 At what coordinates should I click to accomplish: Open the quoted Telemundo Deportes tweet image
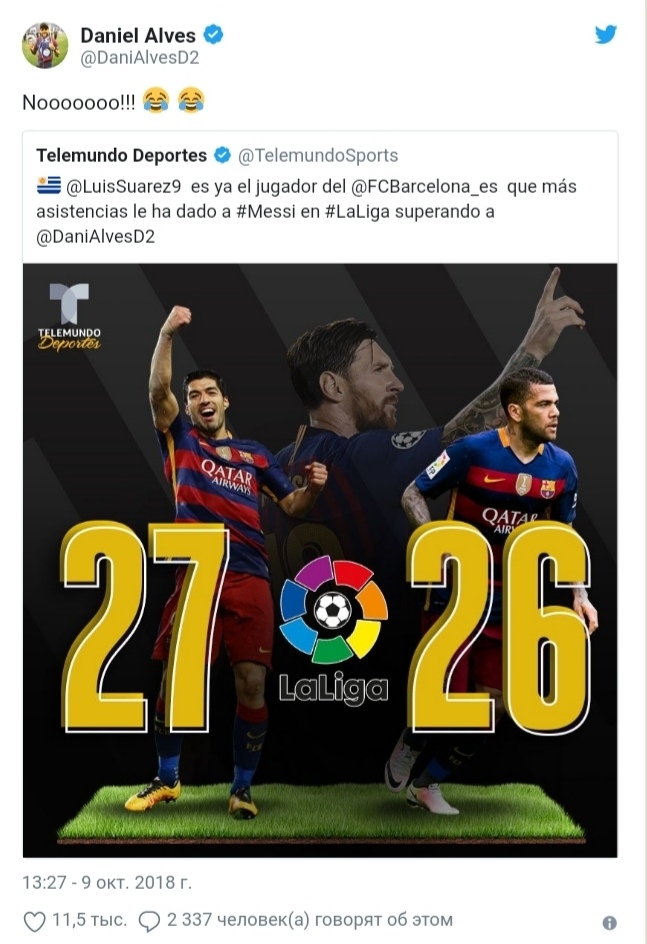point(320,560)
